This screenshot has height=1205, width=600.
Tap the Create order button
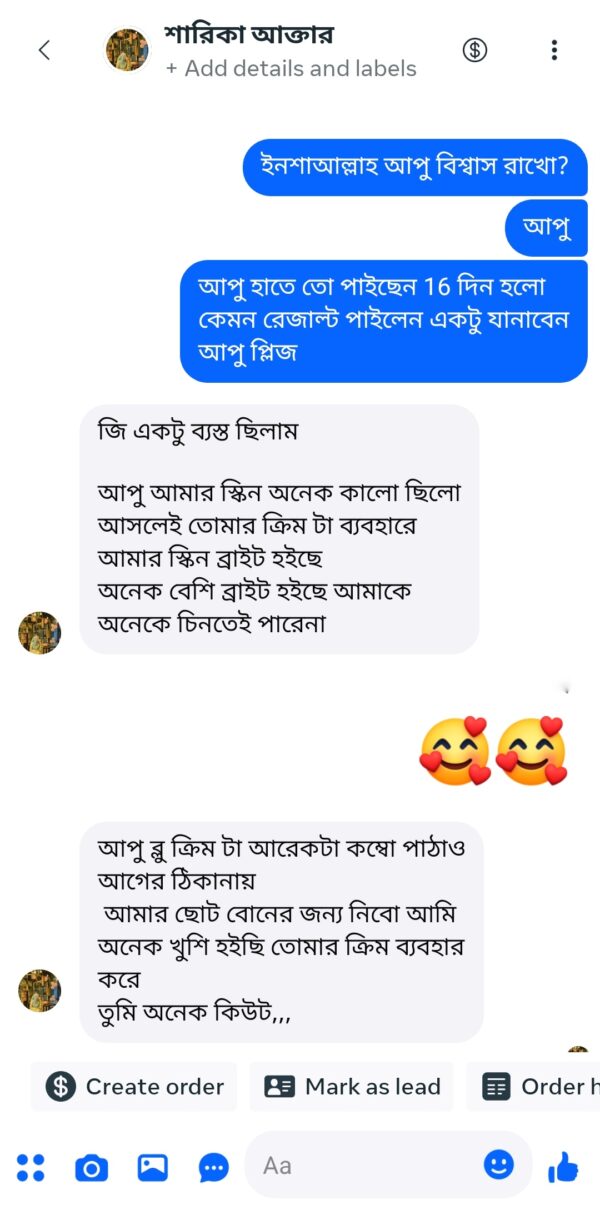pyautogui.click(x=134, y=1087)
